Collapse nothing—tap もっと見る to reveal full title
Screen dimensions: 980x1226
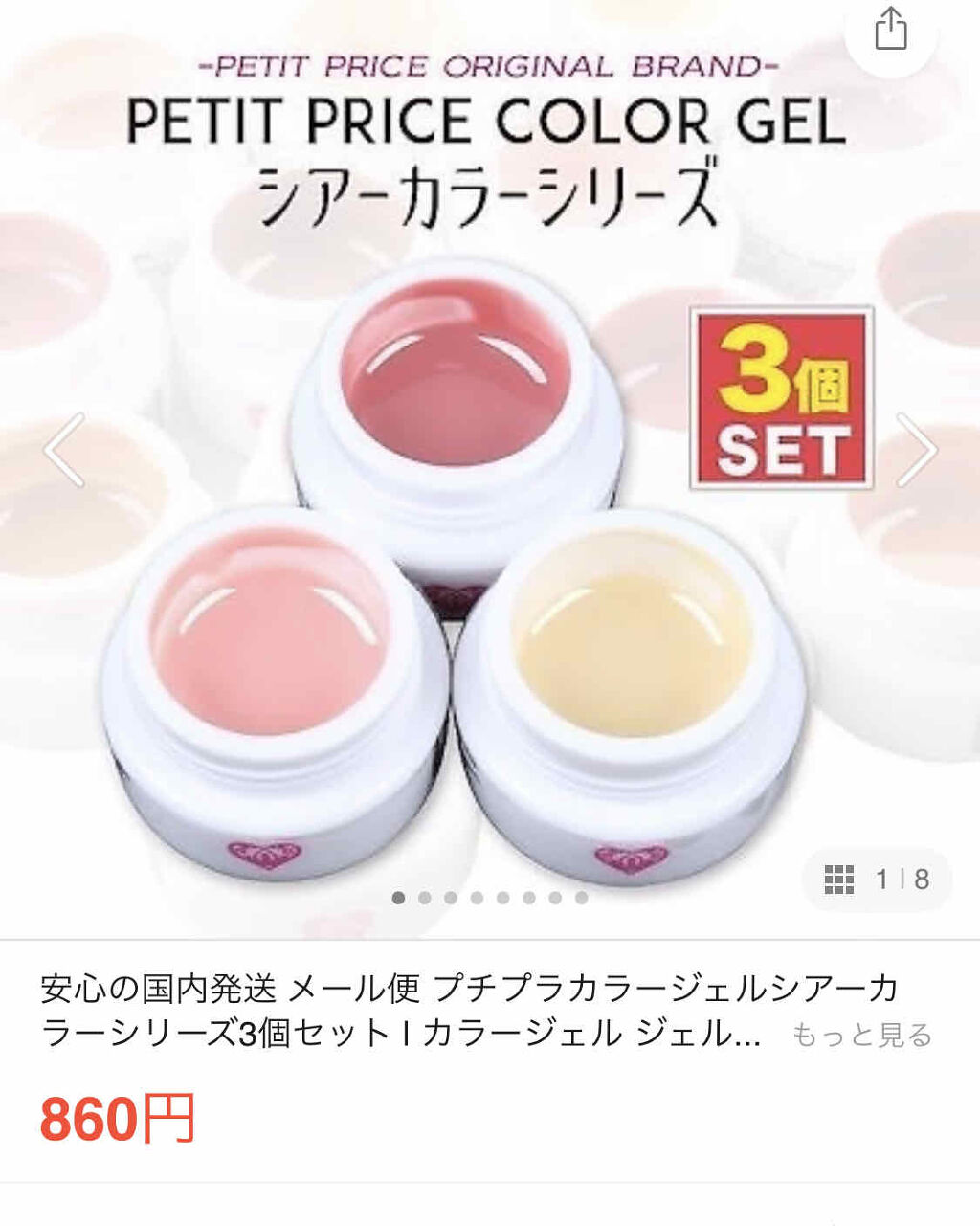click(865, 1036)
